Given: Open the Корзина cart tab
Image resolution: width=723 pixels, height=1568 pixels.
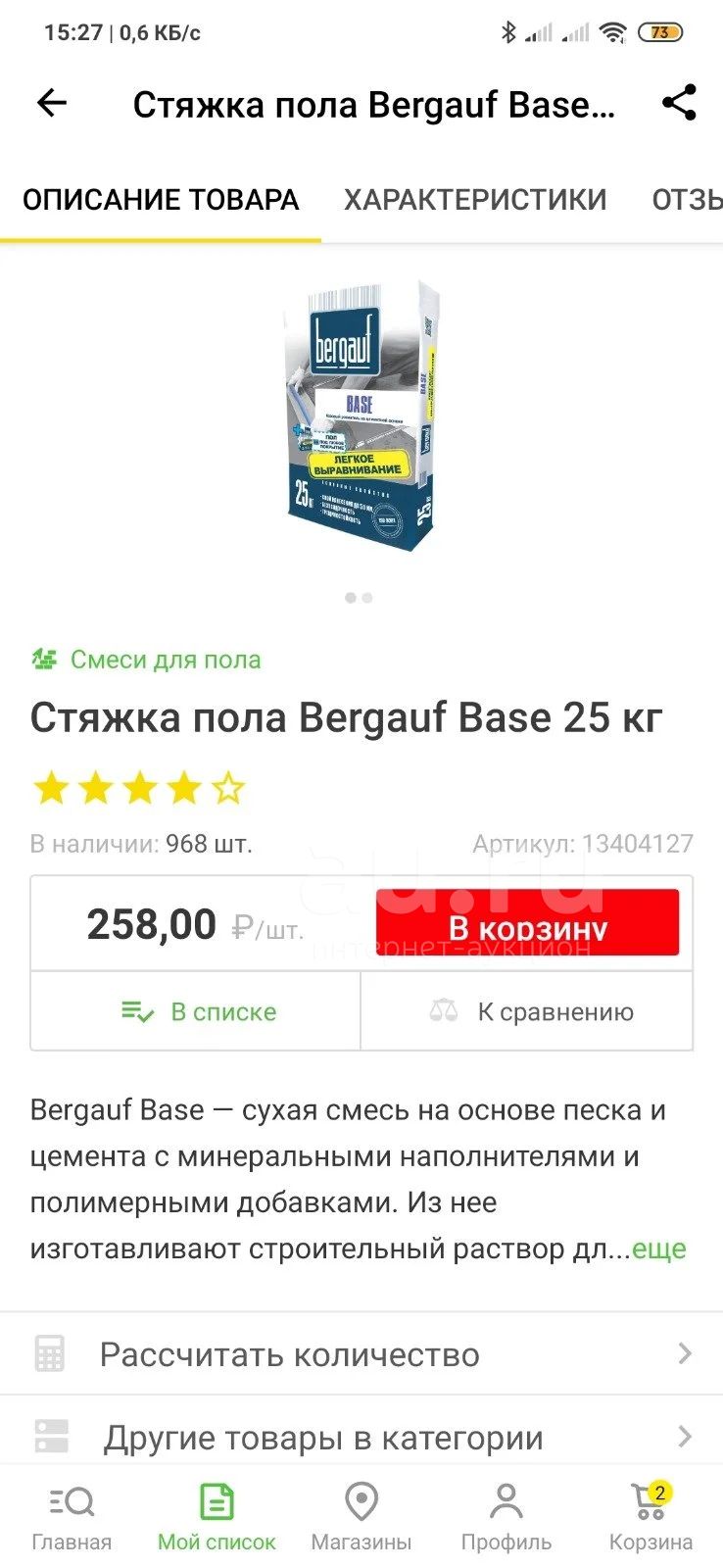Looking at the screenshot, I should 651,1517.
